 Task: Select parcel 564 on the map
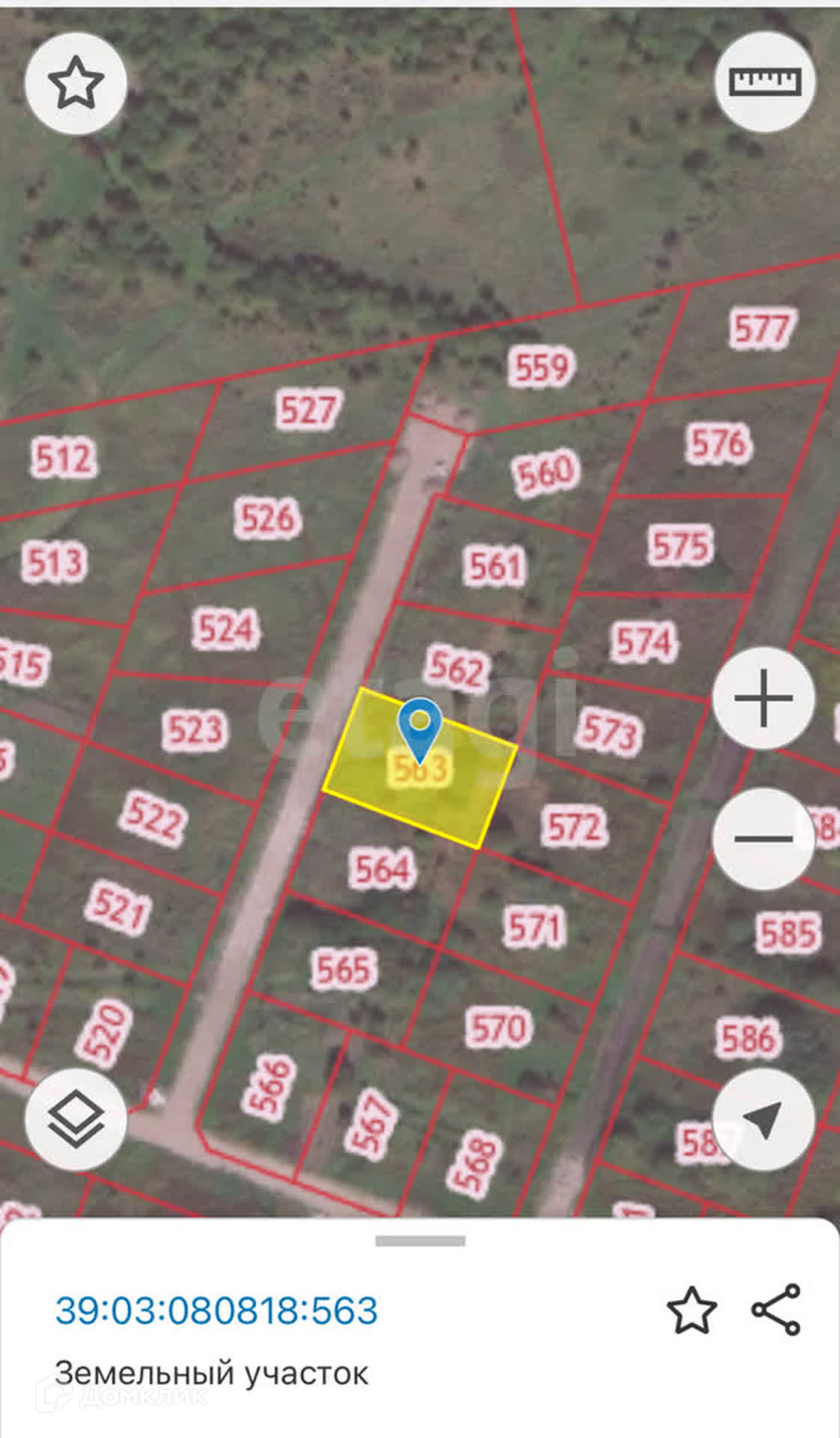[x=381, y=869]
